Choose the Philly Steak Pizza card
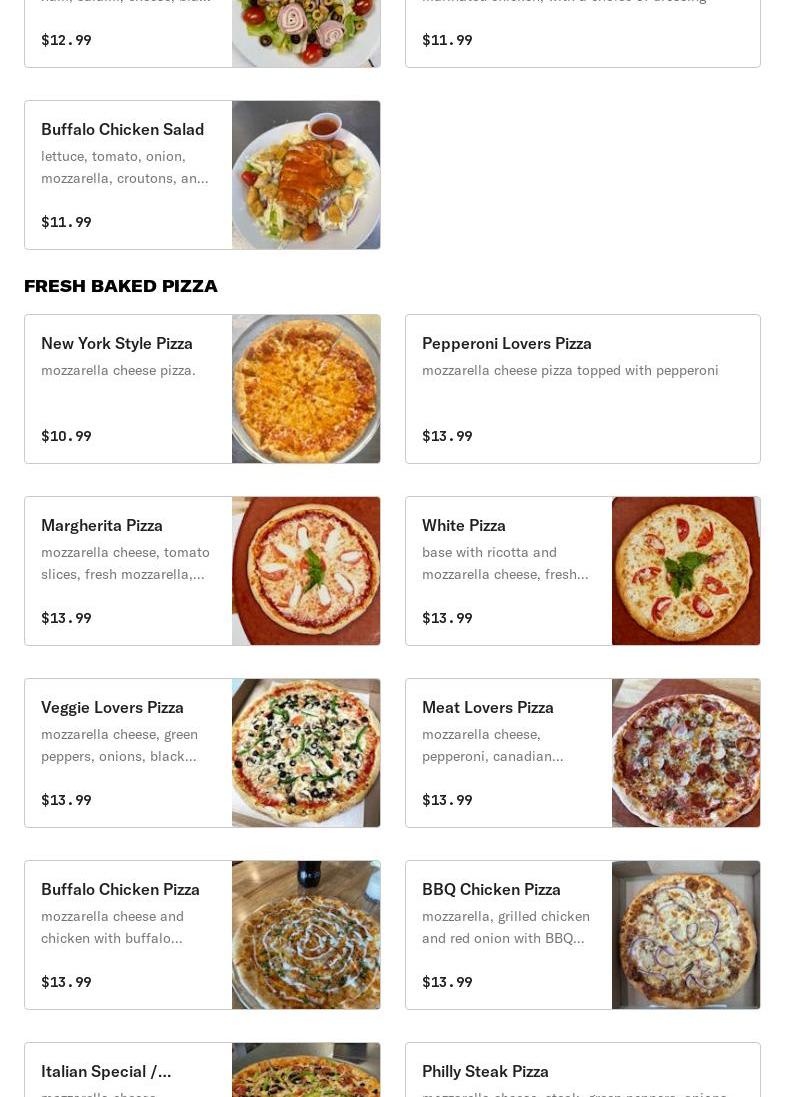The width and height of the screenshot is (785, 1097). tap(582, 1072)
